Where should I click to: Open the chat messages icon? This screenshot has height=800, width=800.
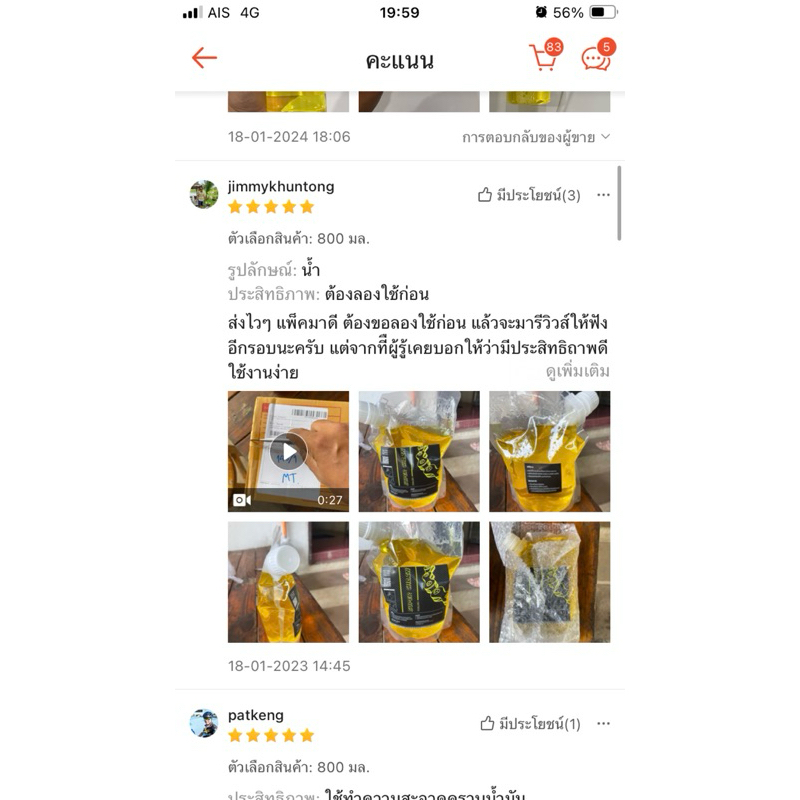point(596,57)
